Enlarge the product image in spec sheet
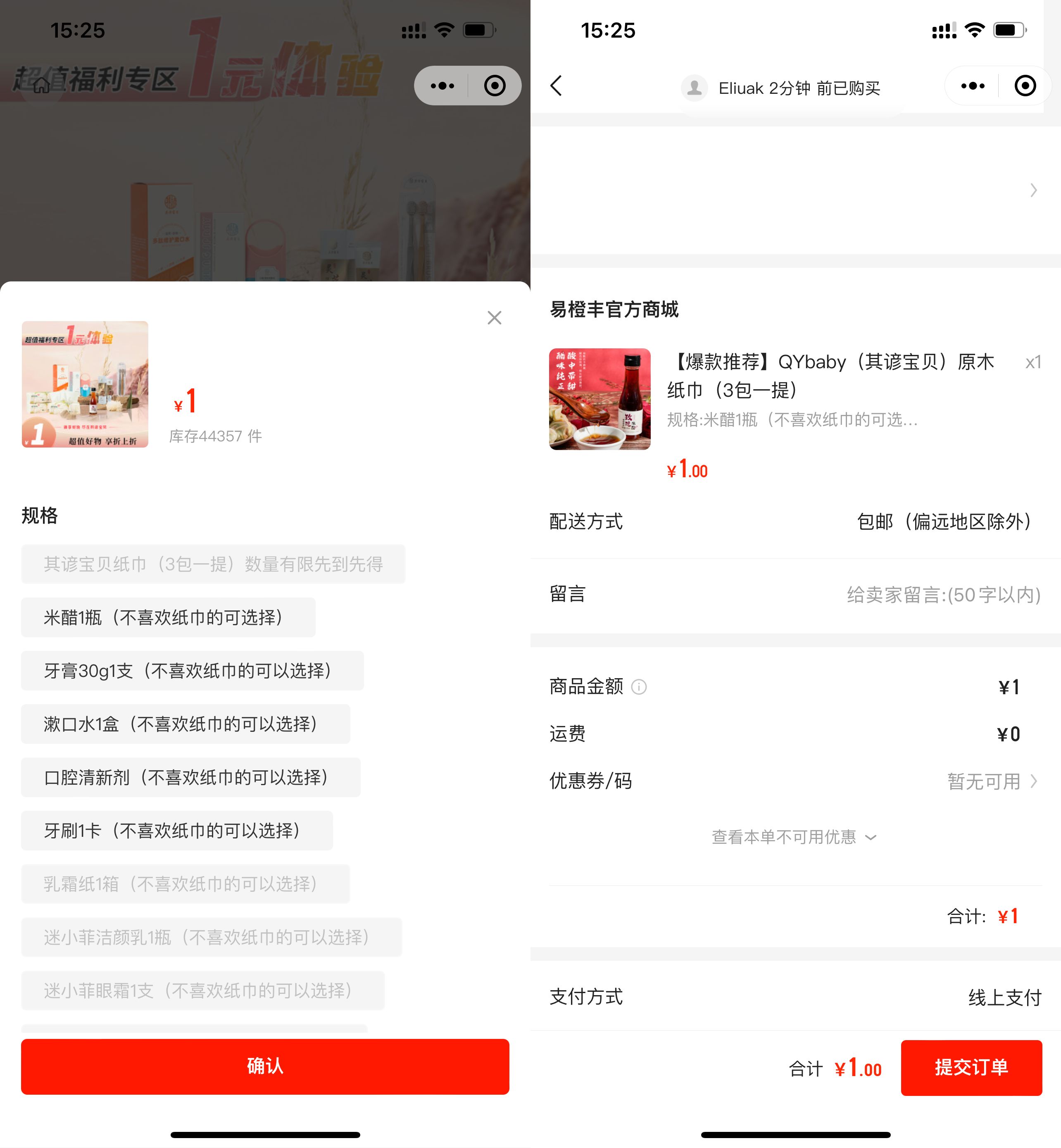The width and height of the screenshot is (1061, 1148). (85, 384)
